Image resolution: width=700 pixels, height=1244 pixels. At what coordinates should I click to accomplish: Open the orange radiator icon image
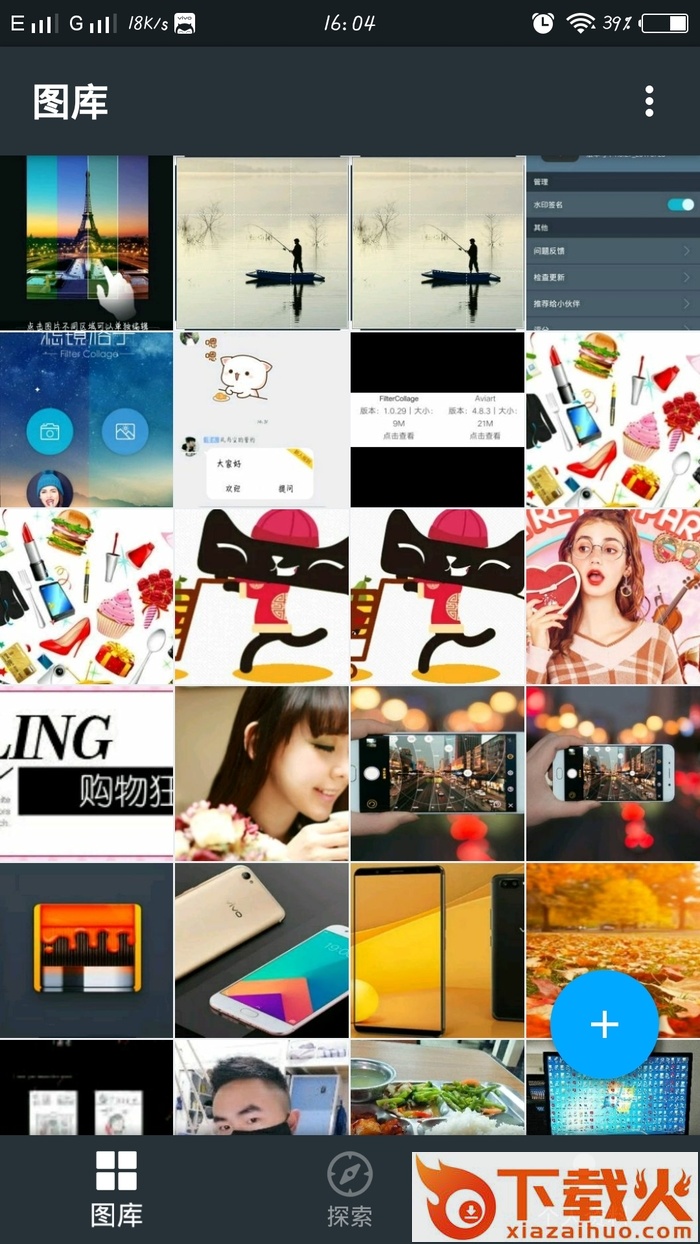pos(87,950)
